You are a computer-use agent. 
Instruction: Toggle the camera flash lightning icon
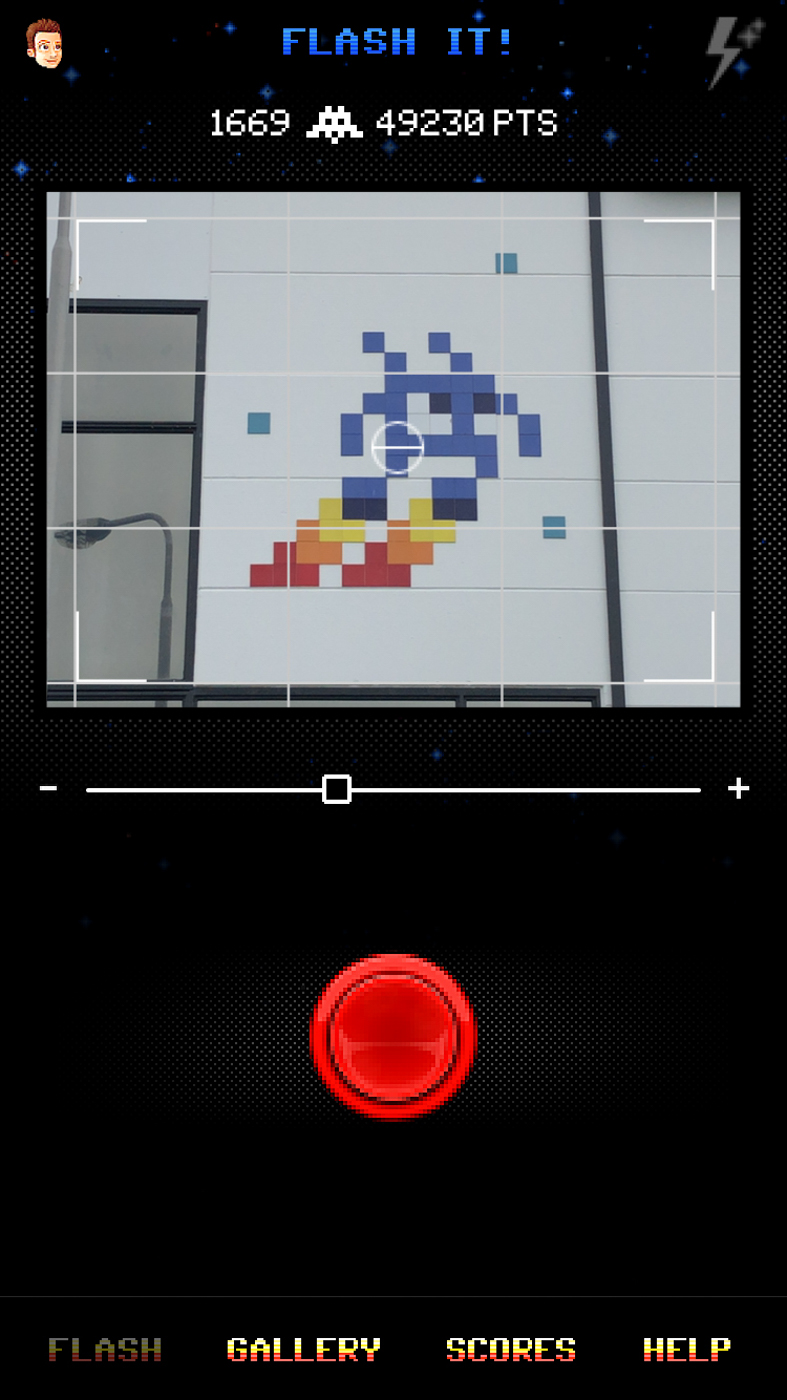point(735,52)
